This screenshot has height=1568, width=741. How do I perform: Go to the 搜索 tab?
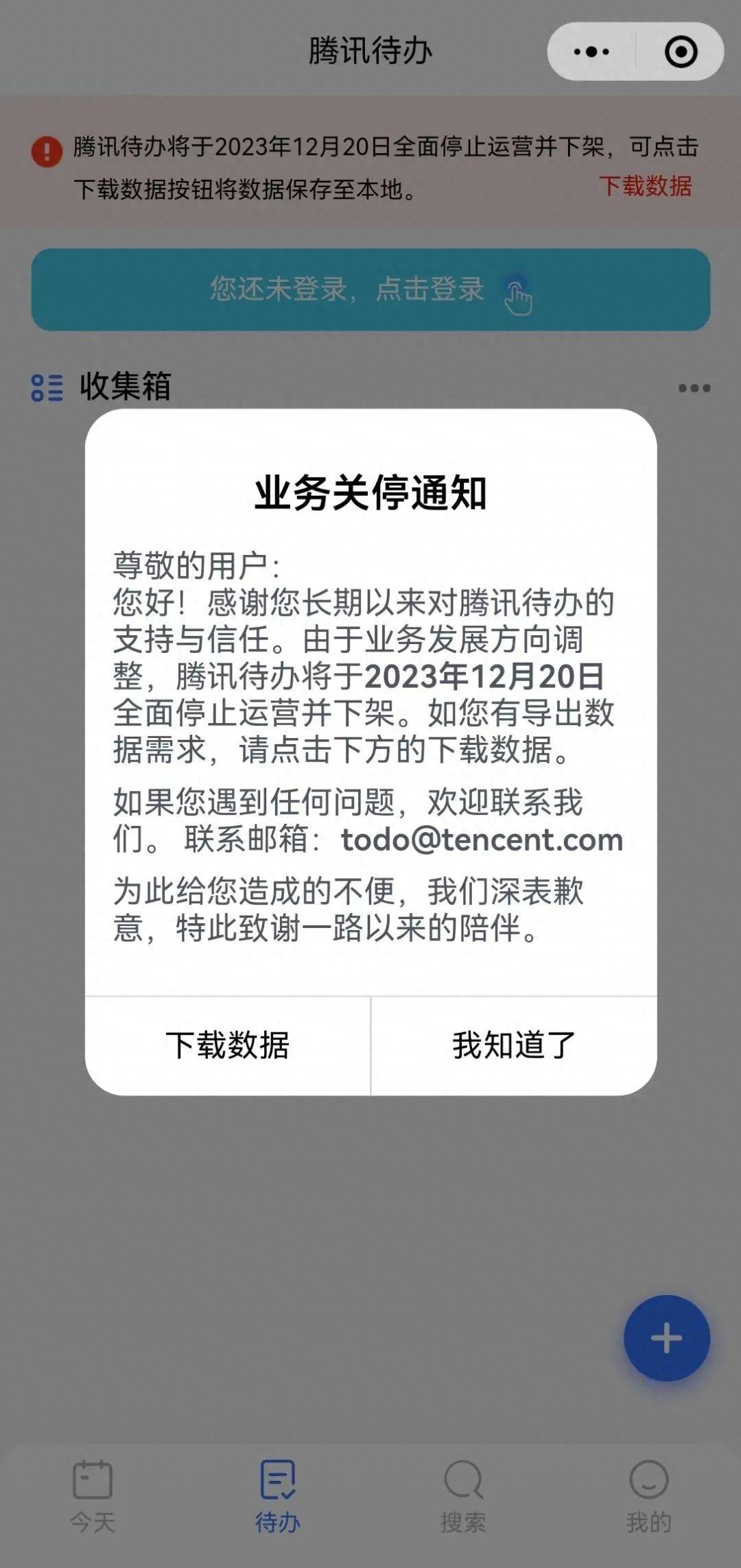463,1495
